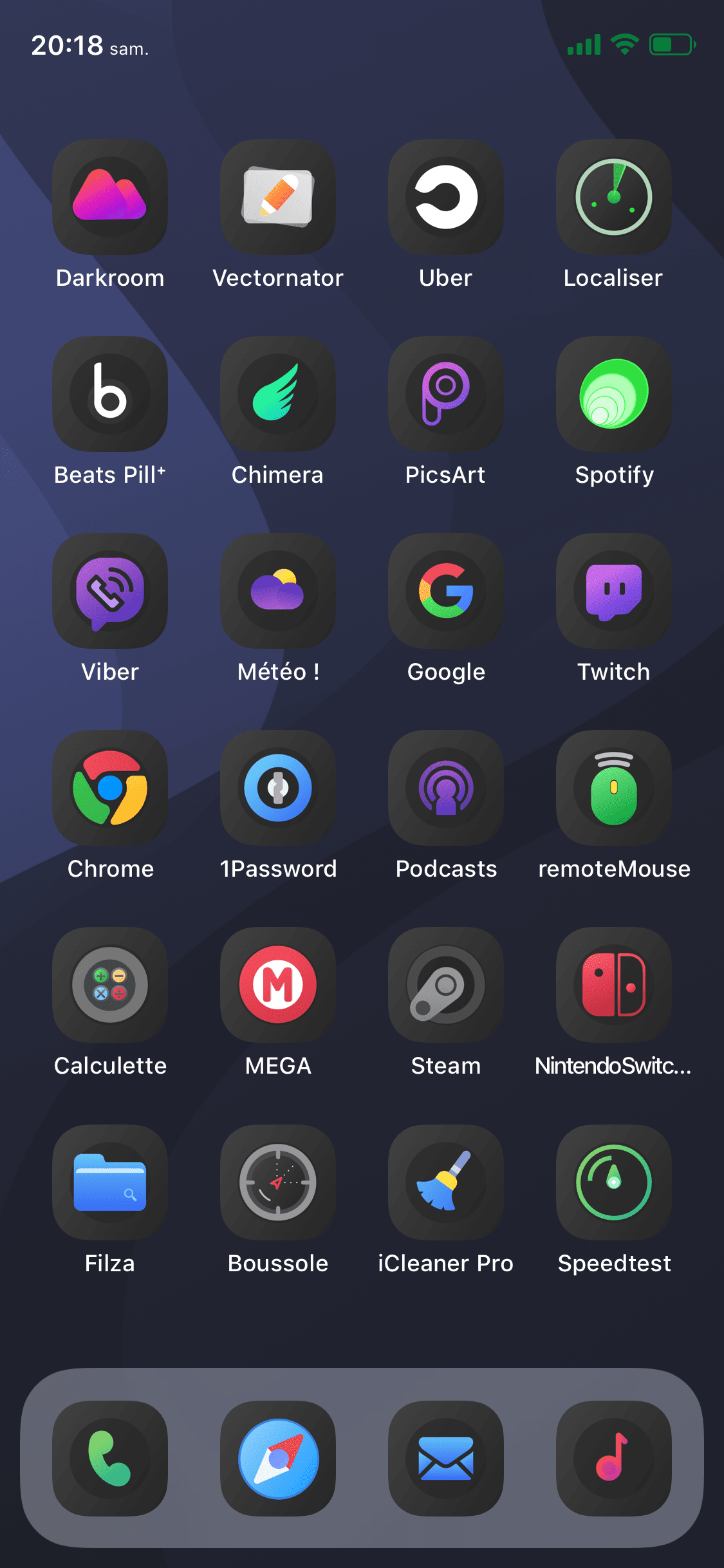Image resolution: width=724 pixels, height=1568 pixels.
Task: Launch Vectornator
Action: (278, 197)
